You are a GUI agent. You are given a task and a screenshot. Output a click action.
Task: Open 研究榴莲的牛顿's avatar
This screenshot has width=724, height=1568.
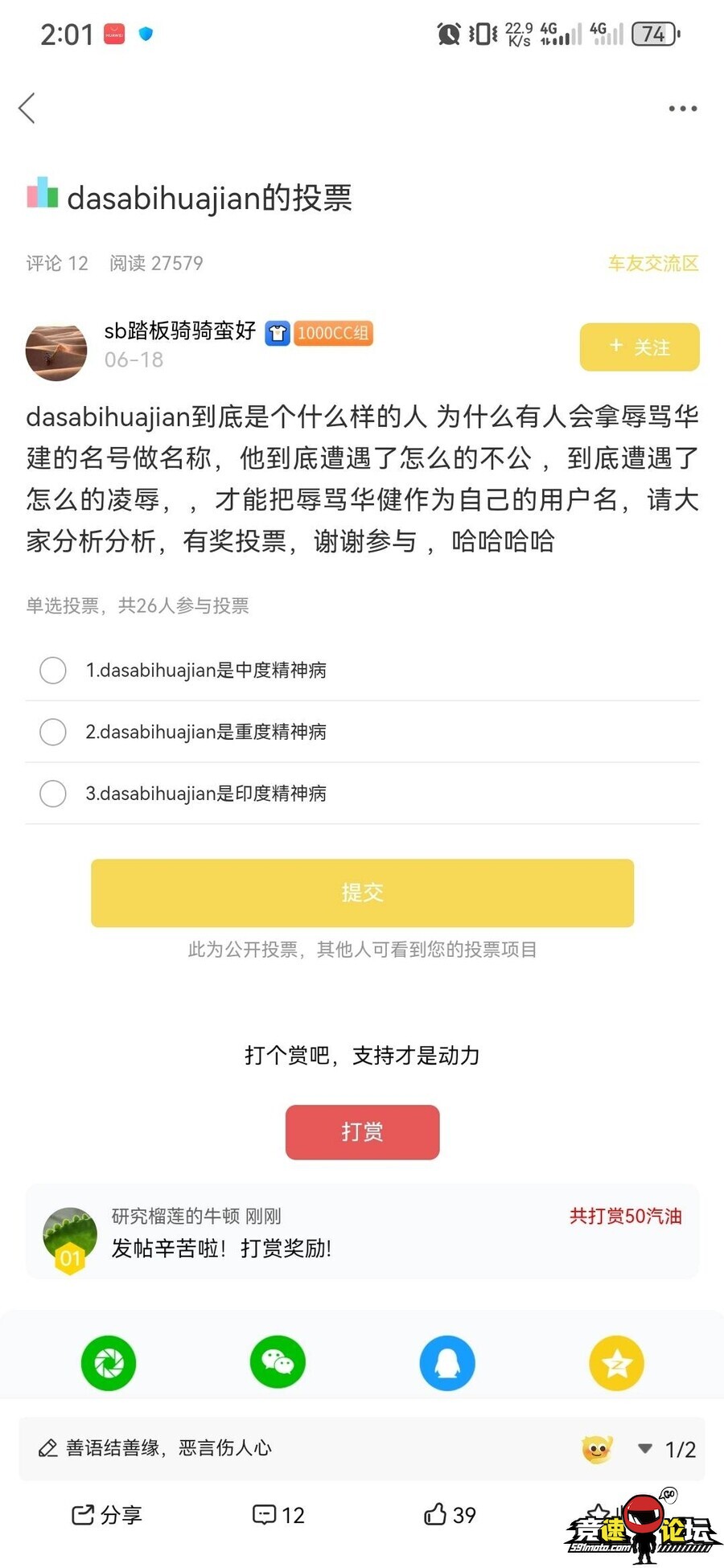click(x=69, y=1236)
